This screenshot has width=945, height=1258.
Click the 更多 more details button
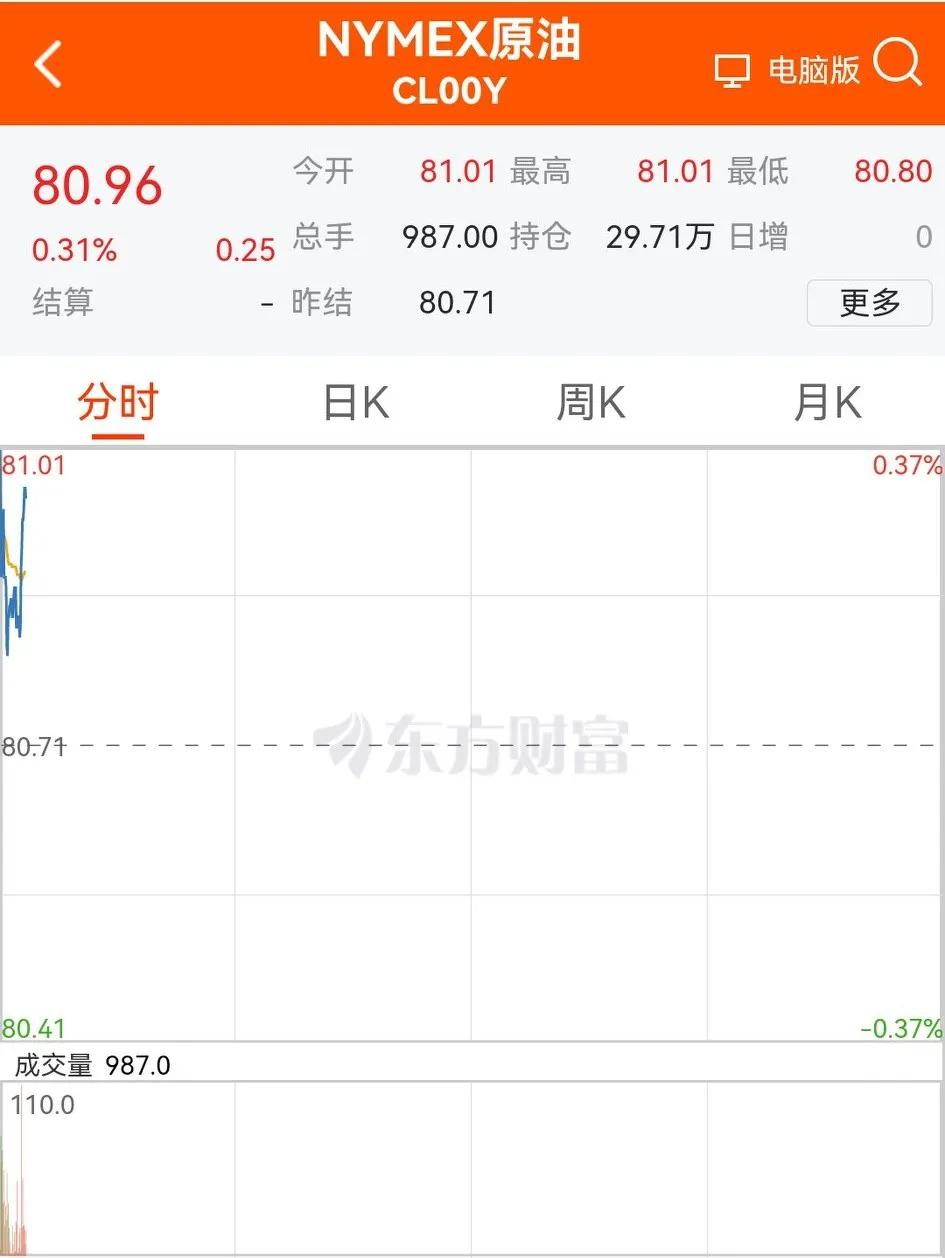(x=869, y=302)
